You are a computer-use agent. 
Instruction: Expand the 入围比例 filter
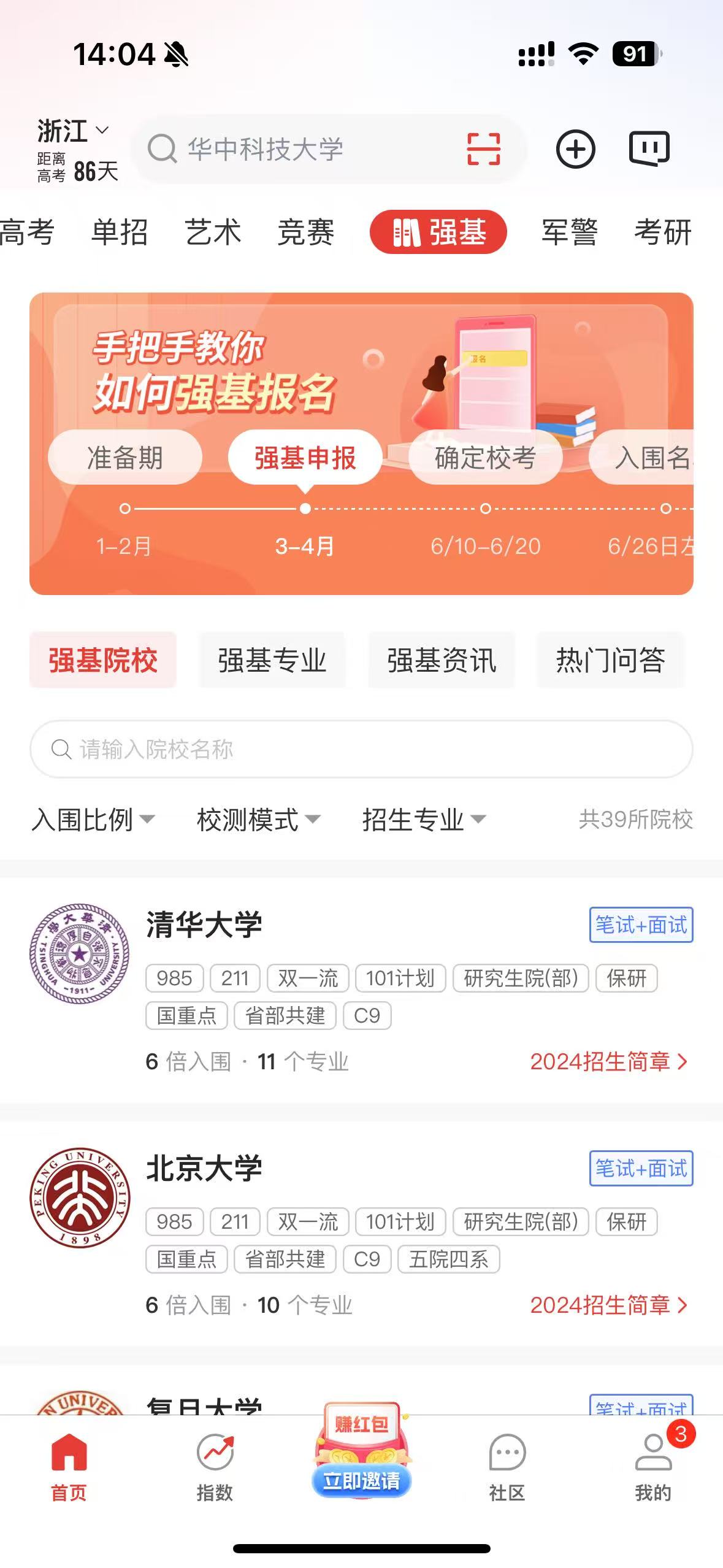click(x=93, y=820)
